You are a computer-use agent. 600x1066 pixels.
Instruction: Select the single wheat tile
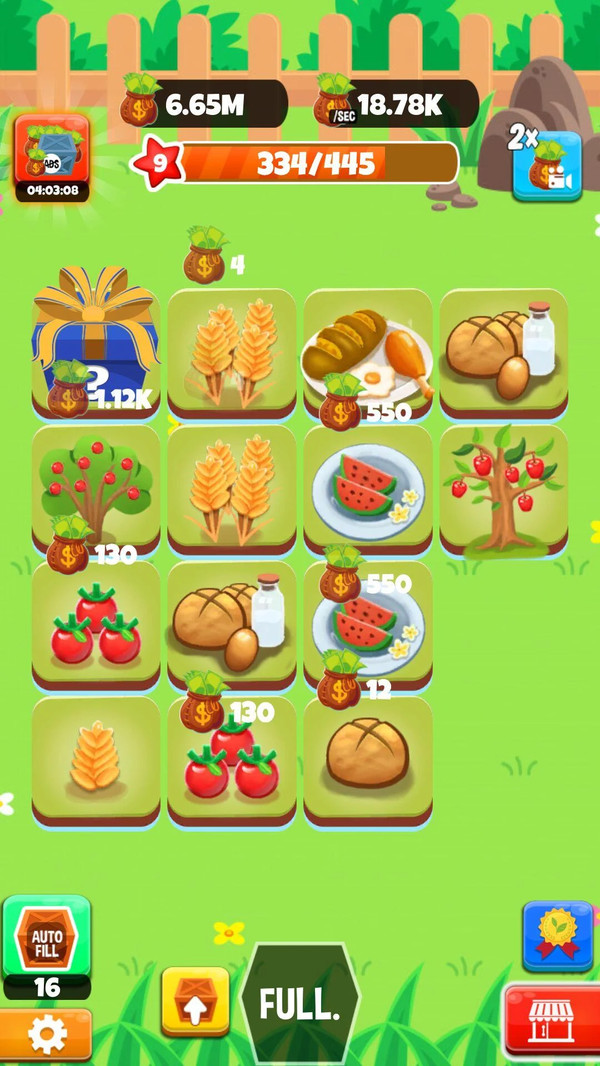coord(95,758)
